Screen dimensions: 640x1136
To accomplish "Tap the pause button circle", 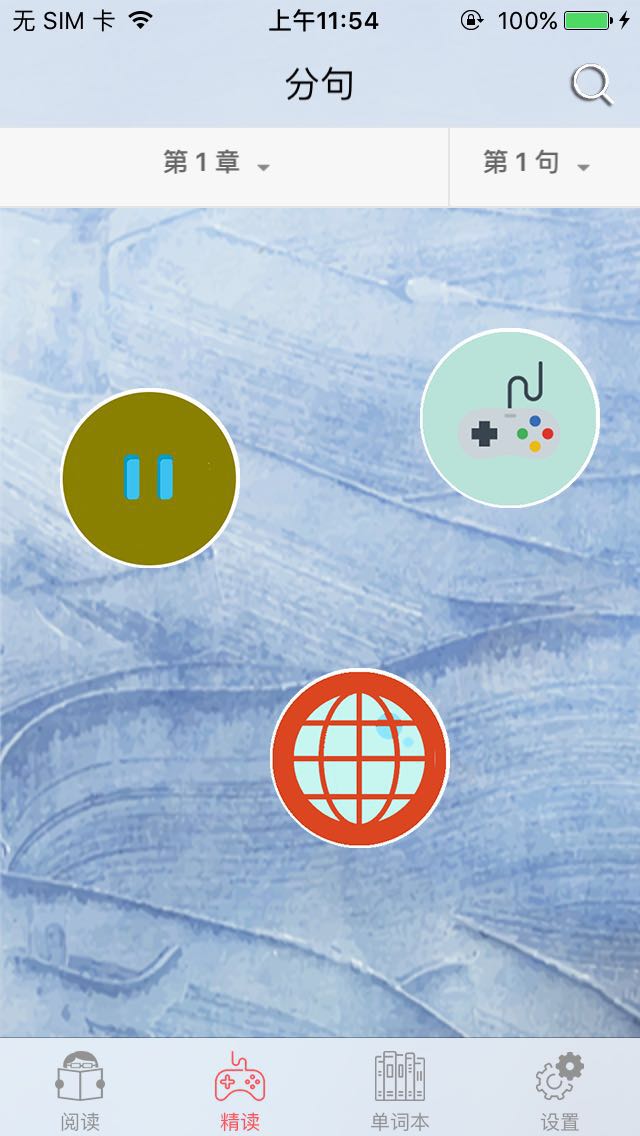I will [x=150, y=477].
